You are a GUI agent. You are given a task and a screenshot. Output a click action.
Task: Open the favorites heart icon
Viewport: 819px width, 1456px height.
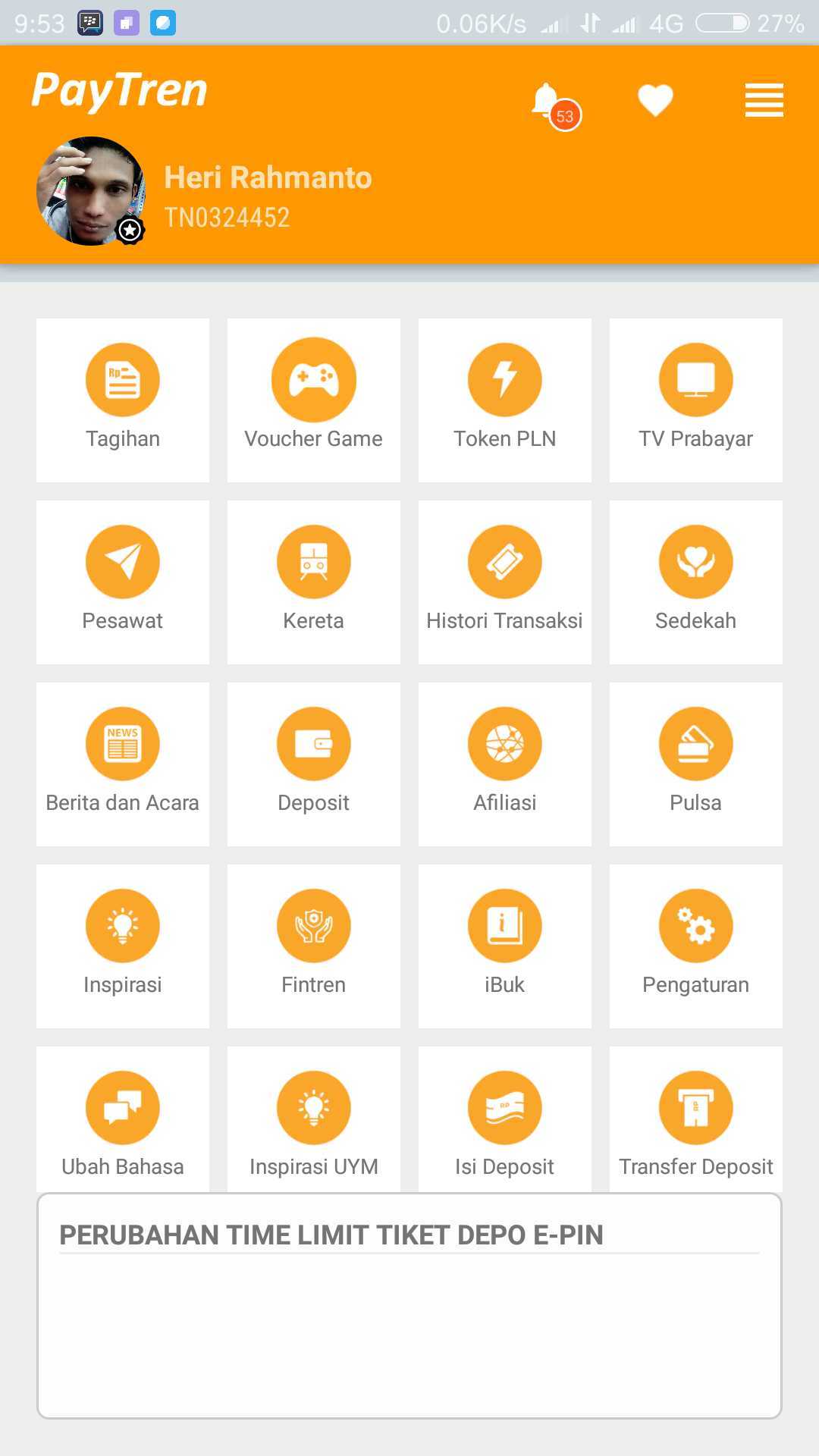[x=655, y=100]
